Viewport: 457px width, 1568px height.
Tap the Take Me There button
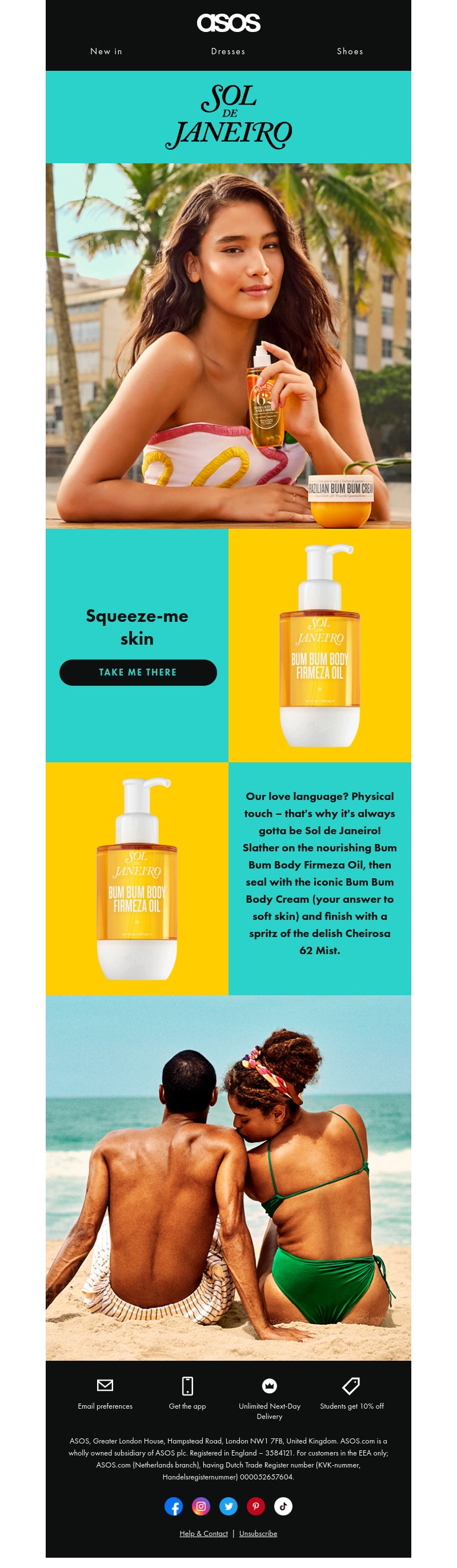click(x=138, y=672)
